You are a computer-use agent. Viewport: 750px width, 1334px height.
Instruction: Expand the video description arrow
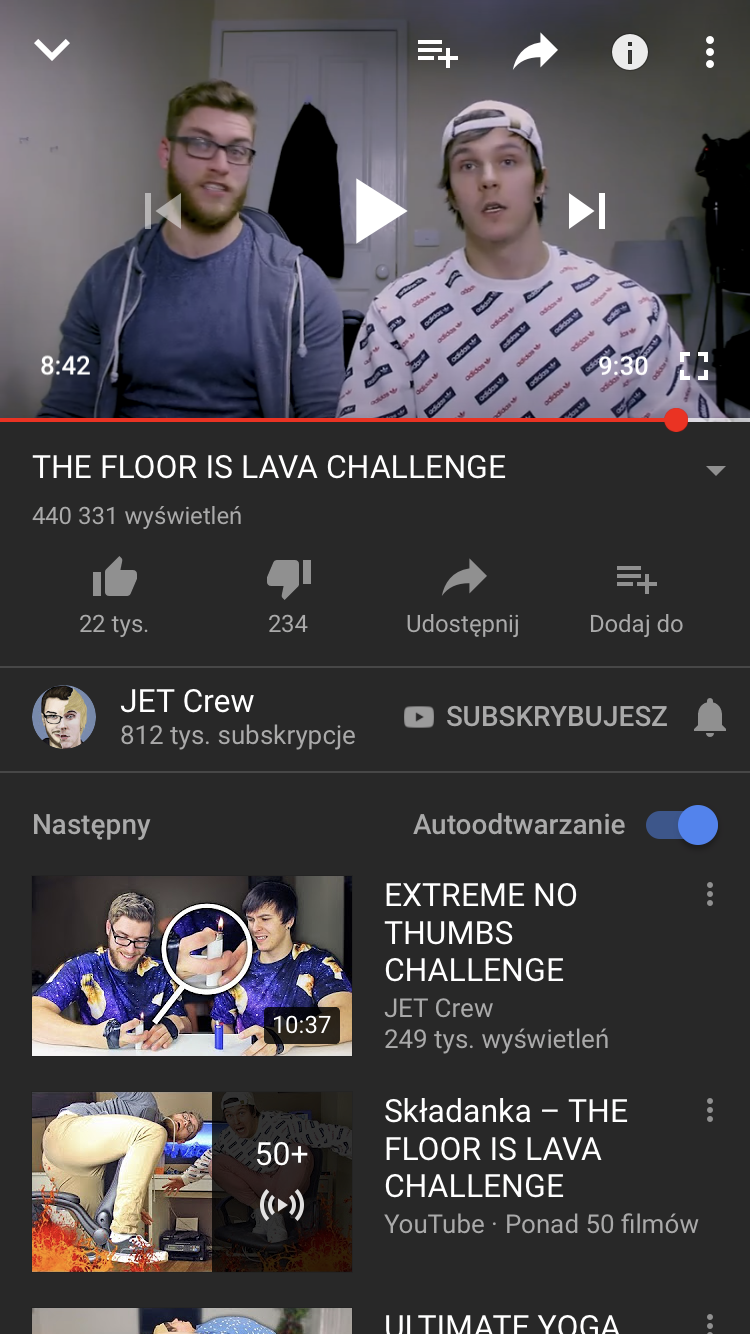pos(715,470)
